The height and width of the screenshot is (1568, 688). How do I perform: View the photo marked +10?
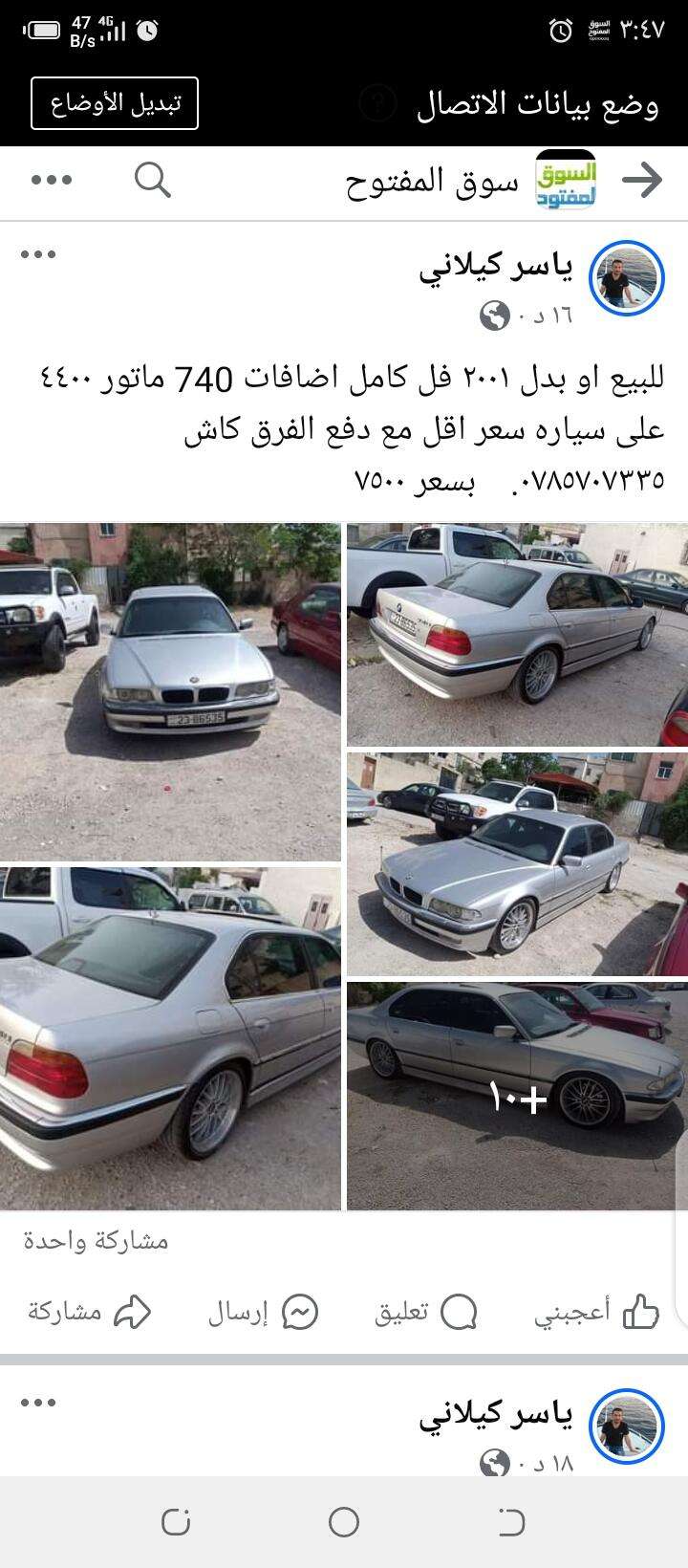(x=517, y=1096)
